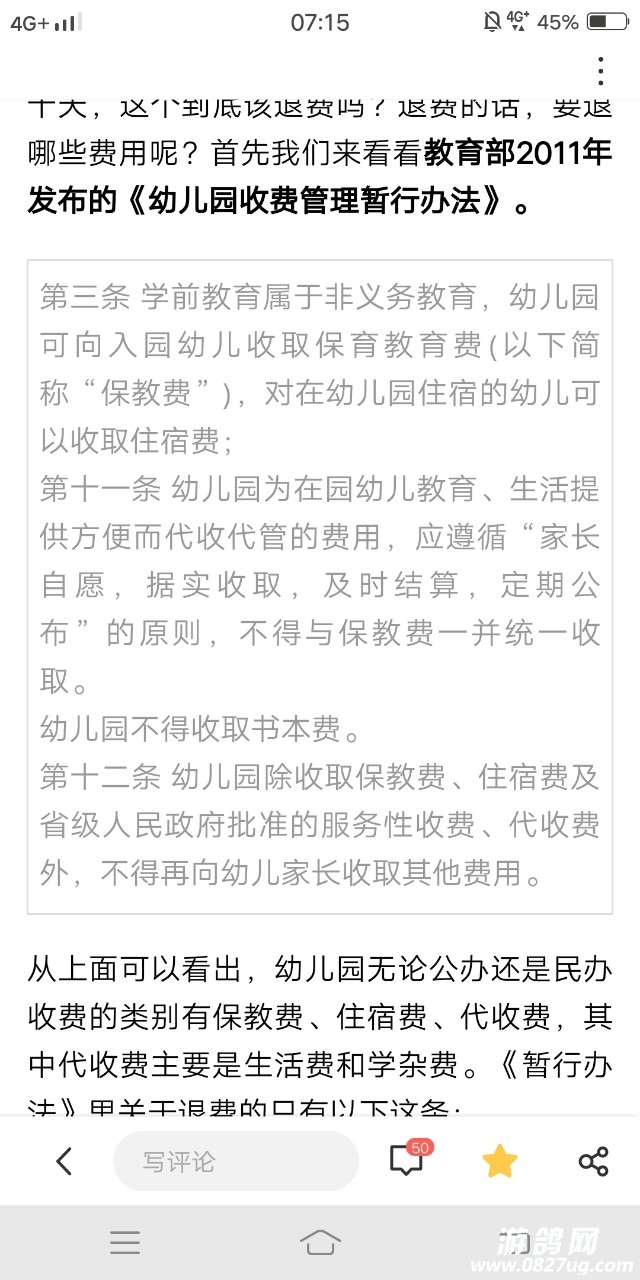Open the system recent apps menu
The image size is (640, 1280).
[x=125, y=1242]
